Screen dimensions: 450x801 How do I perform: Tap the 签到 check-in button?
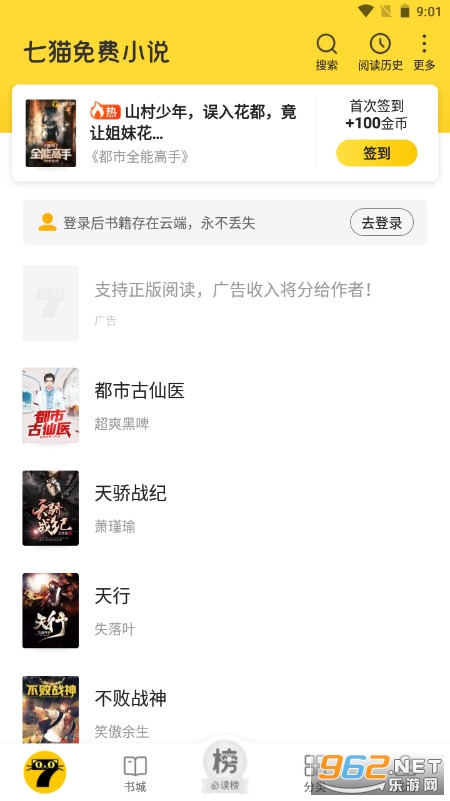pyautogui.click(x=376, y=153)
